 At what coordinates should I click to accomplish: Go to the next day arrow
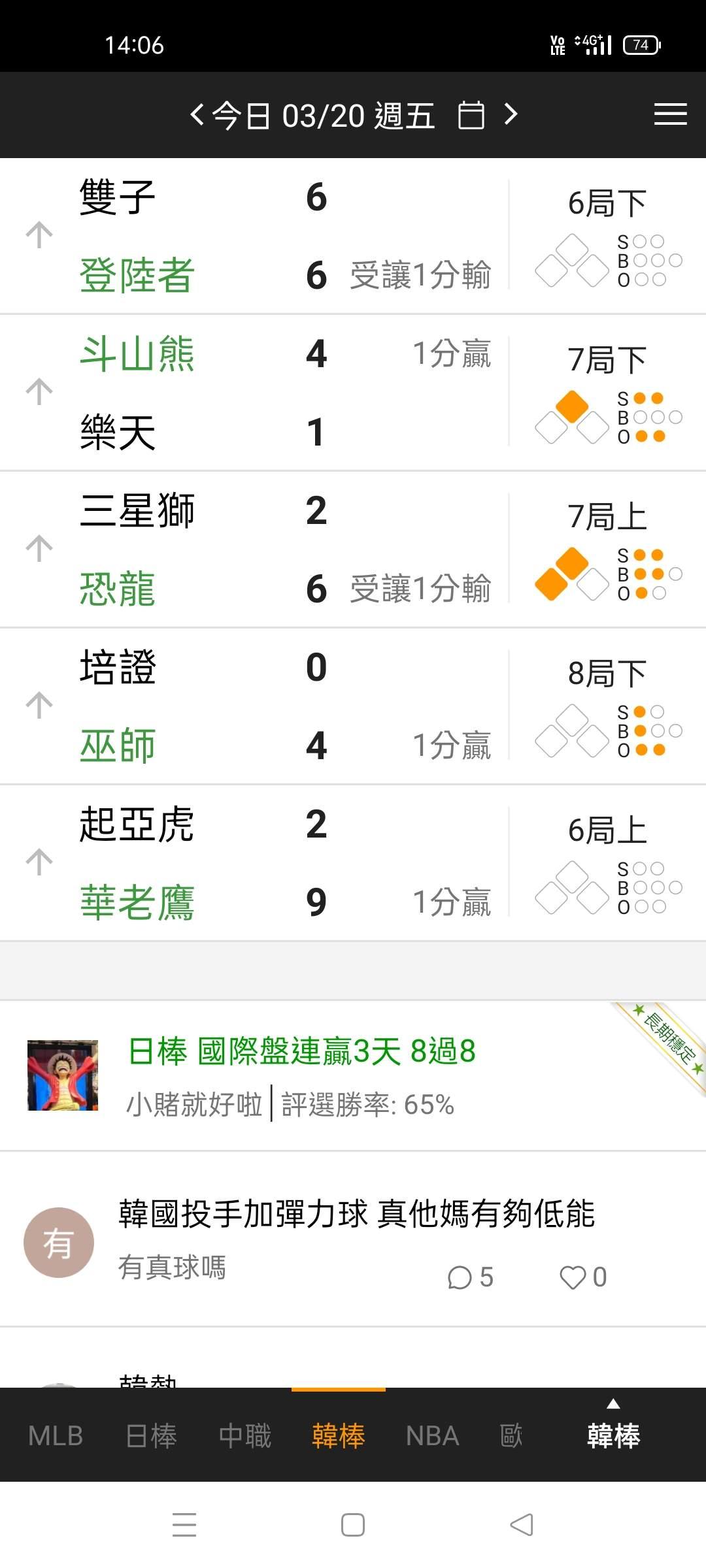(x=511, y=114)
